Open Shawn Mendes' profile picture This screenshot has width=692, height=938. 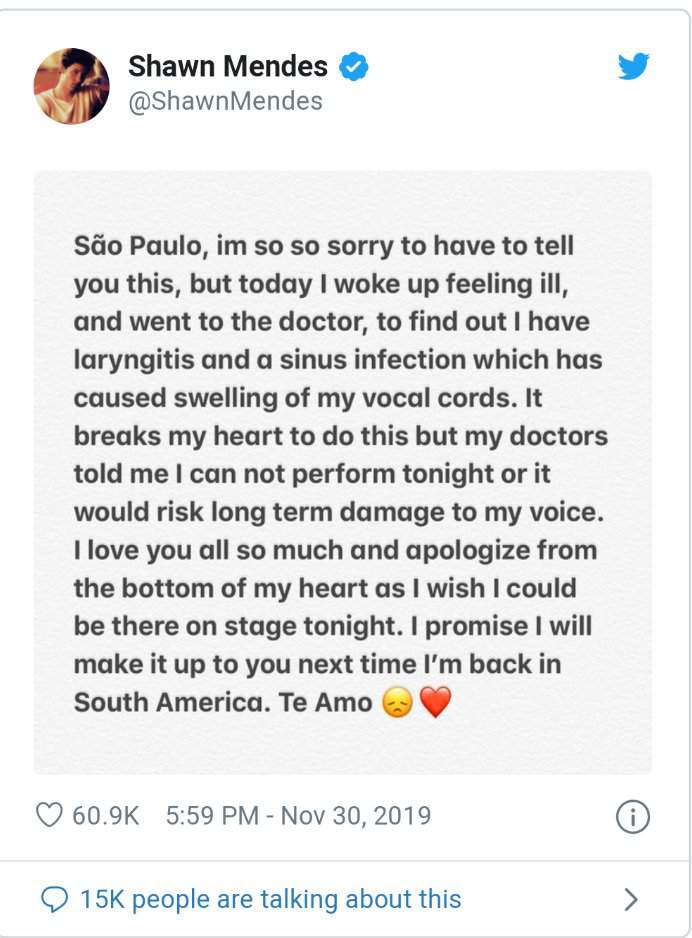(x=72, y=86)
